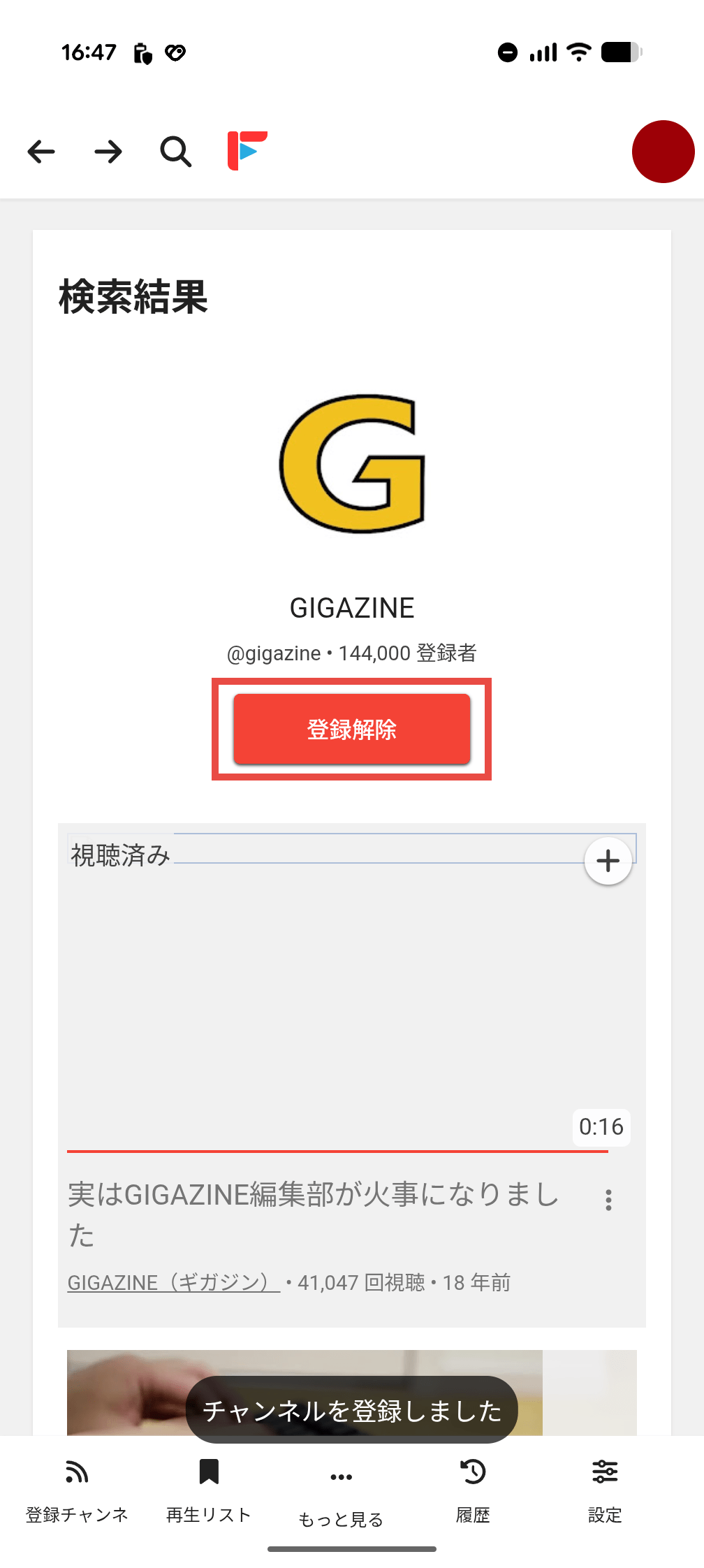
Task: Switch to the 登録チャンネ tab
Action: click(77, 1490)
